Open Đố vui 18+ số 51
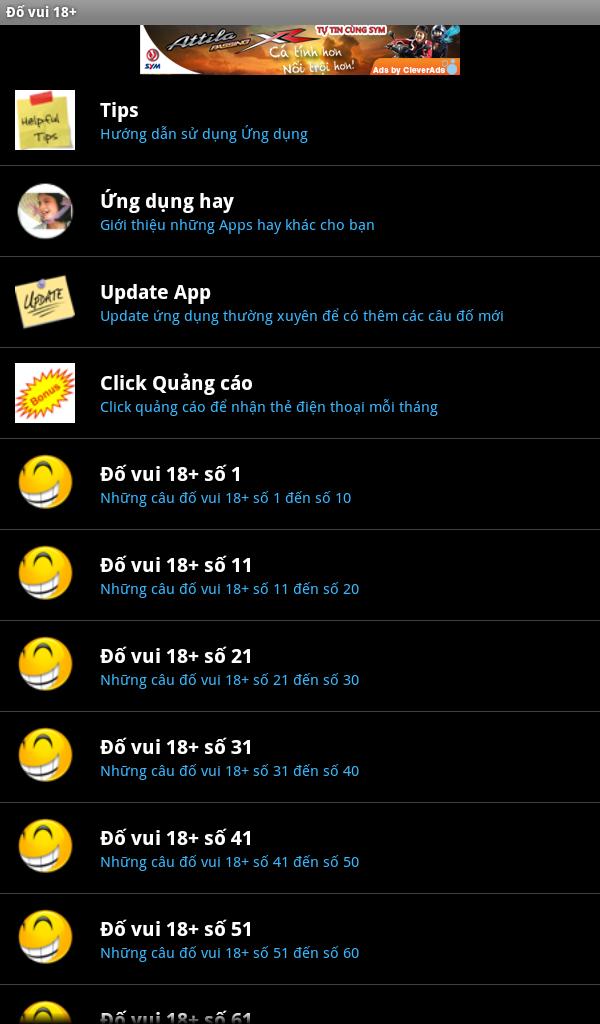The width and height of the screenshot is (600, 1024). (300, 938)
